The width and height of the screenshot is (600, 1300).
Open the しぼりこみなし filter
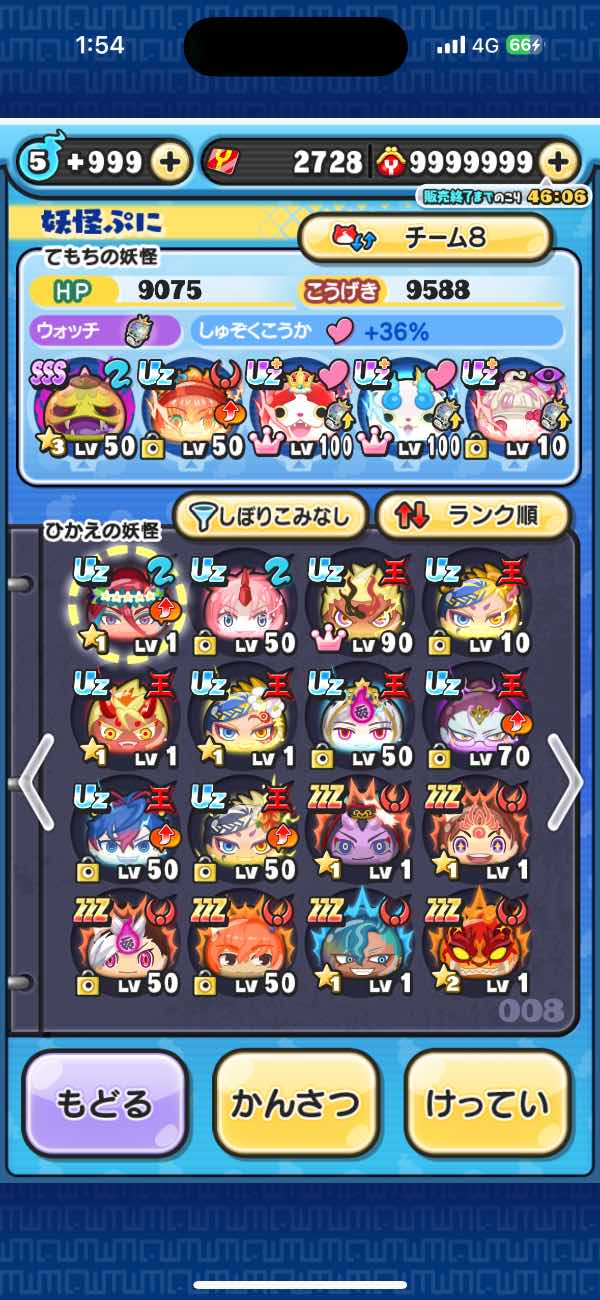click(x=271, y=516)
